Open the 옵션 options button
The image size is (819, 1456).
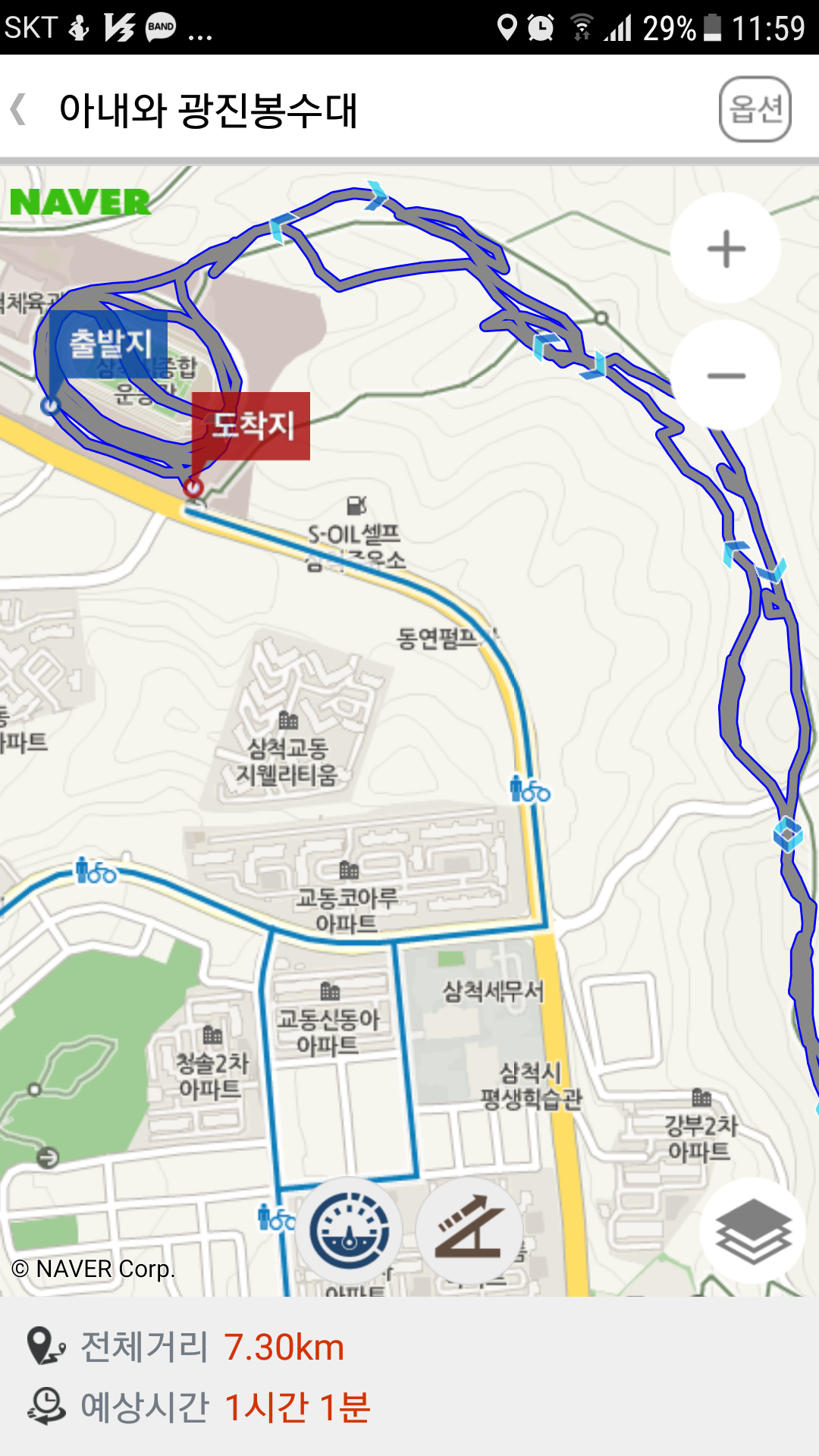coord(755,109)
